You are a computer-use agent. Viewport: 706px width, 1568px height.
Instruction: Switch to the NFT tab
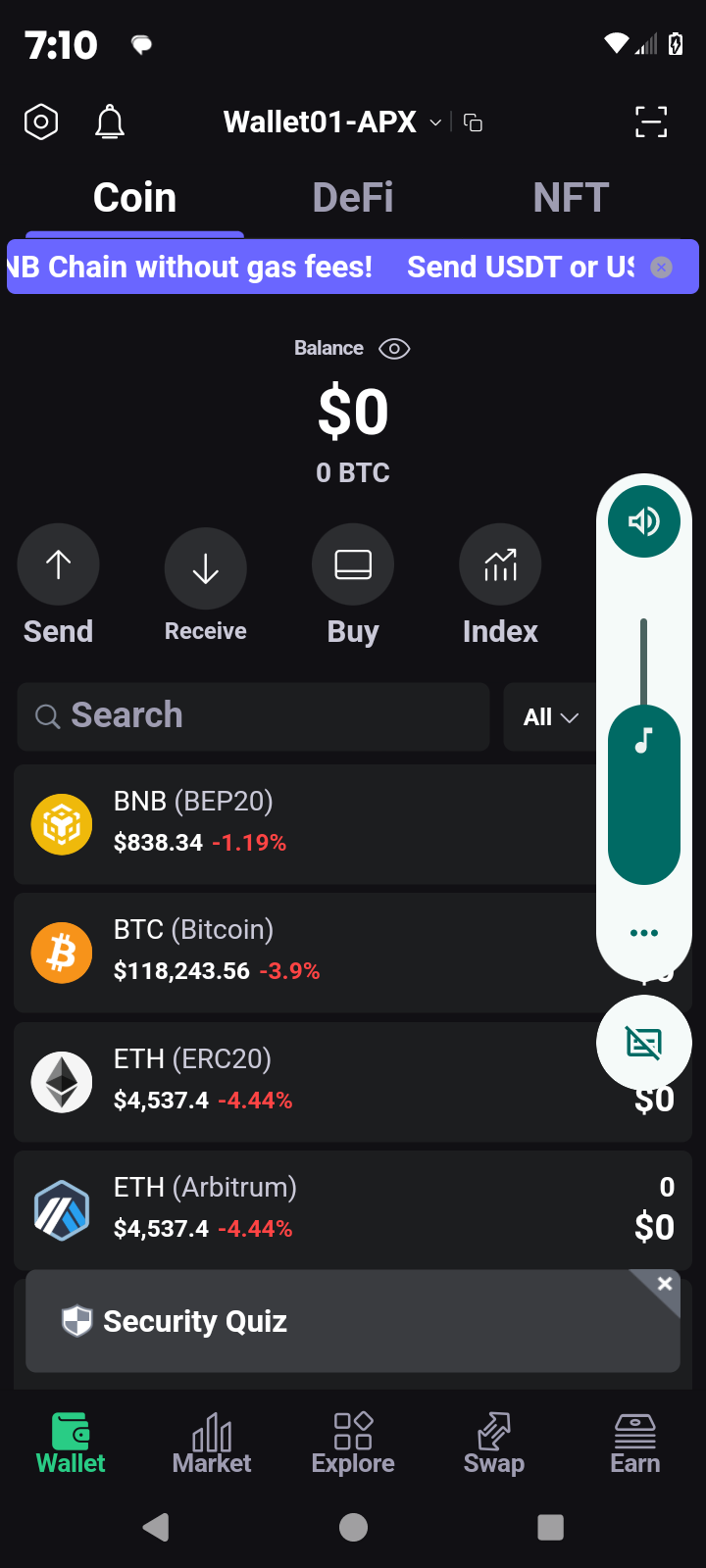571,198
